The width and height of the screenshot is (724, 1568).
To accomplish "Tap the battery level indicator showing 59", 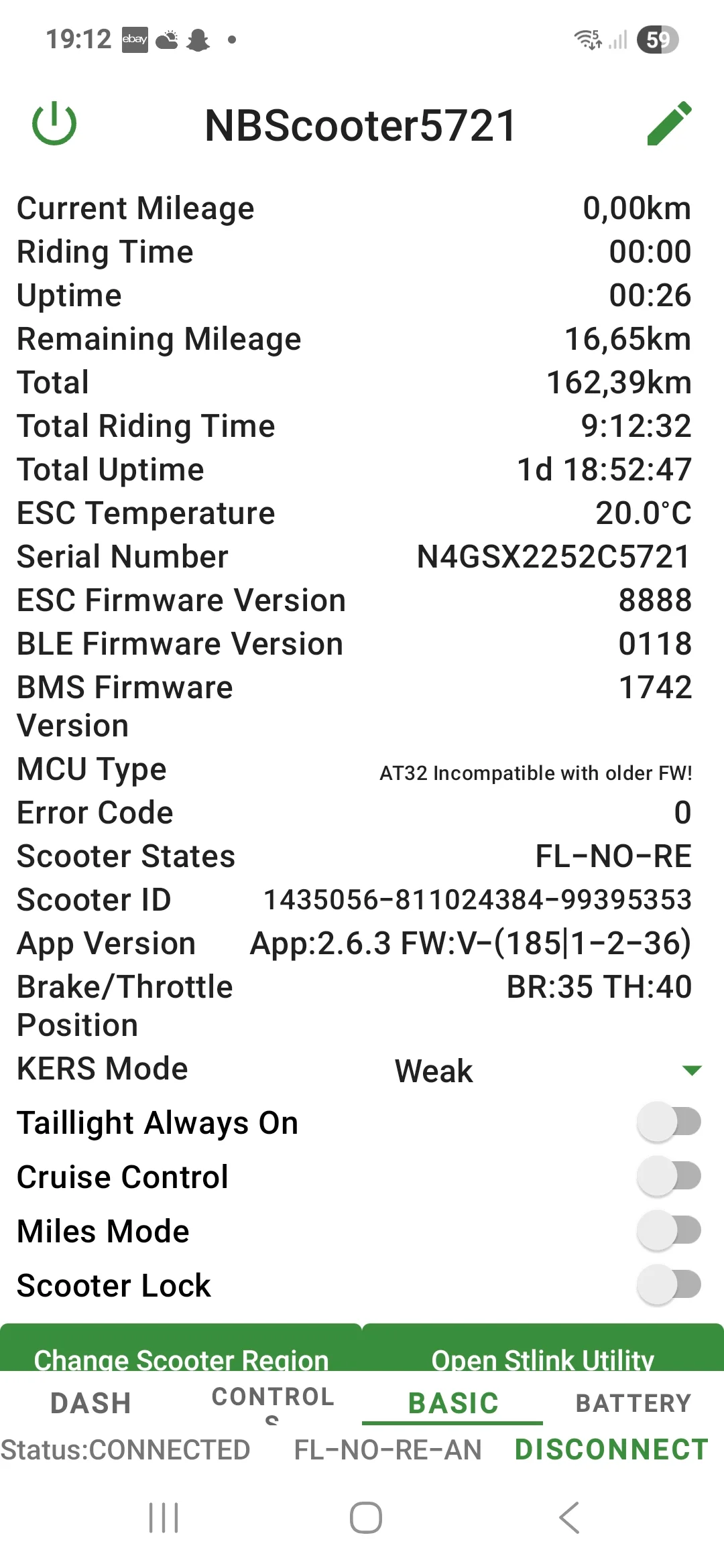I will pos(658,39).
